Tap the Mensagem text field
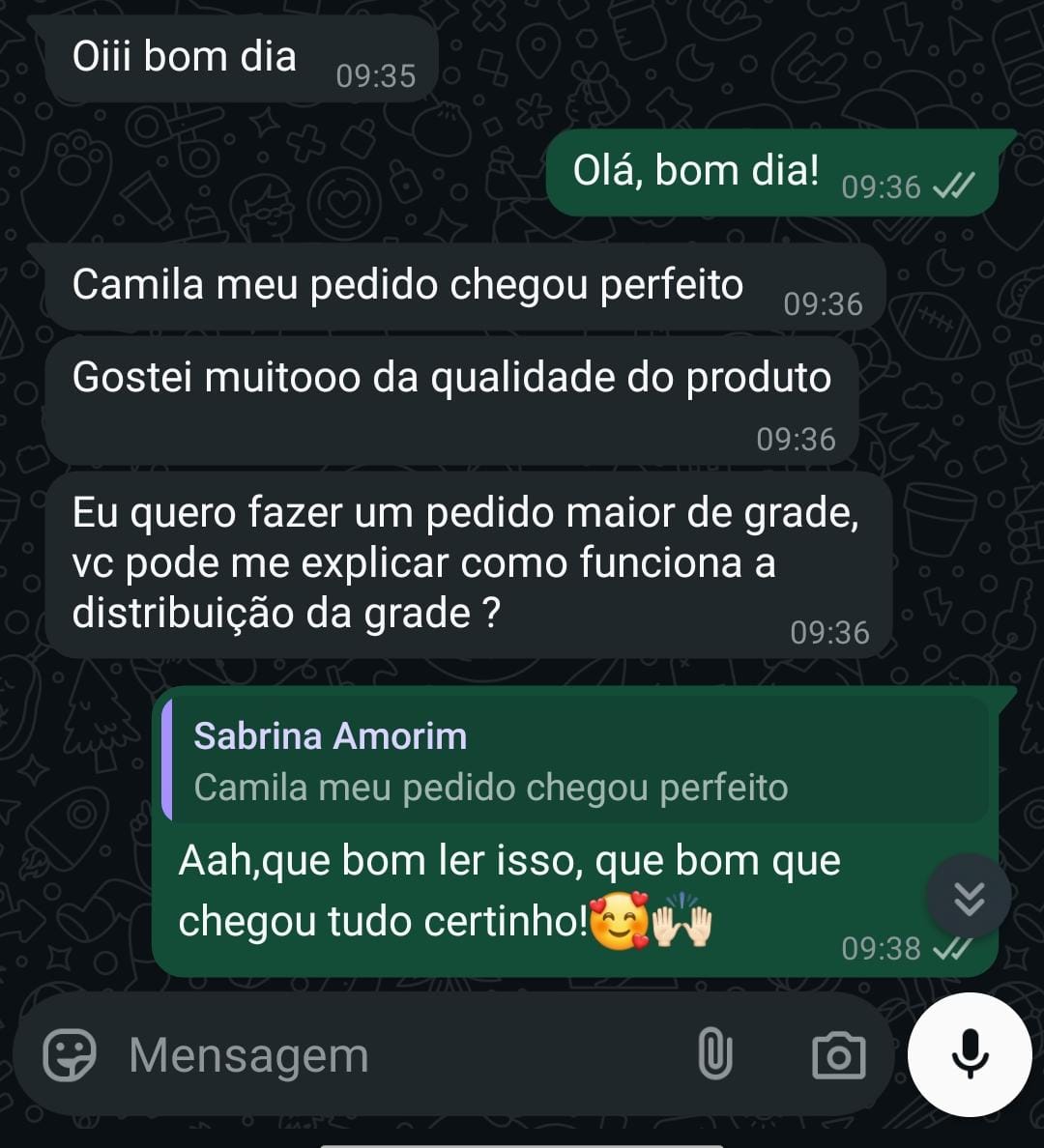 click(x=387, y=1054)
